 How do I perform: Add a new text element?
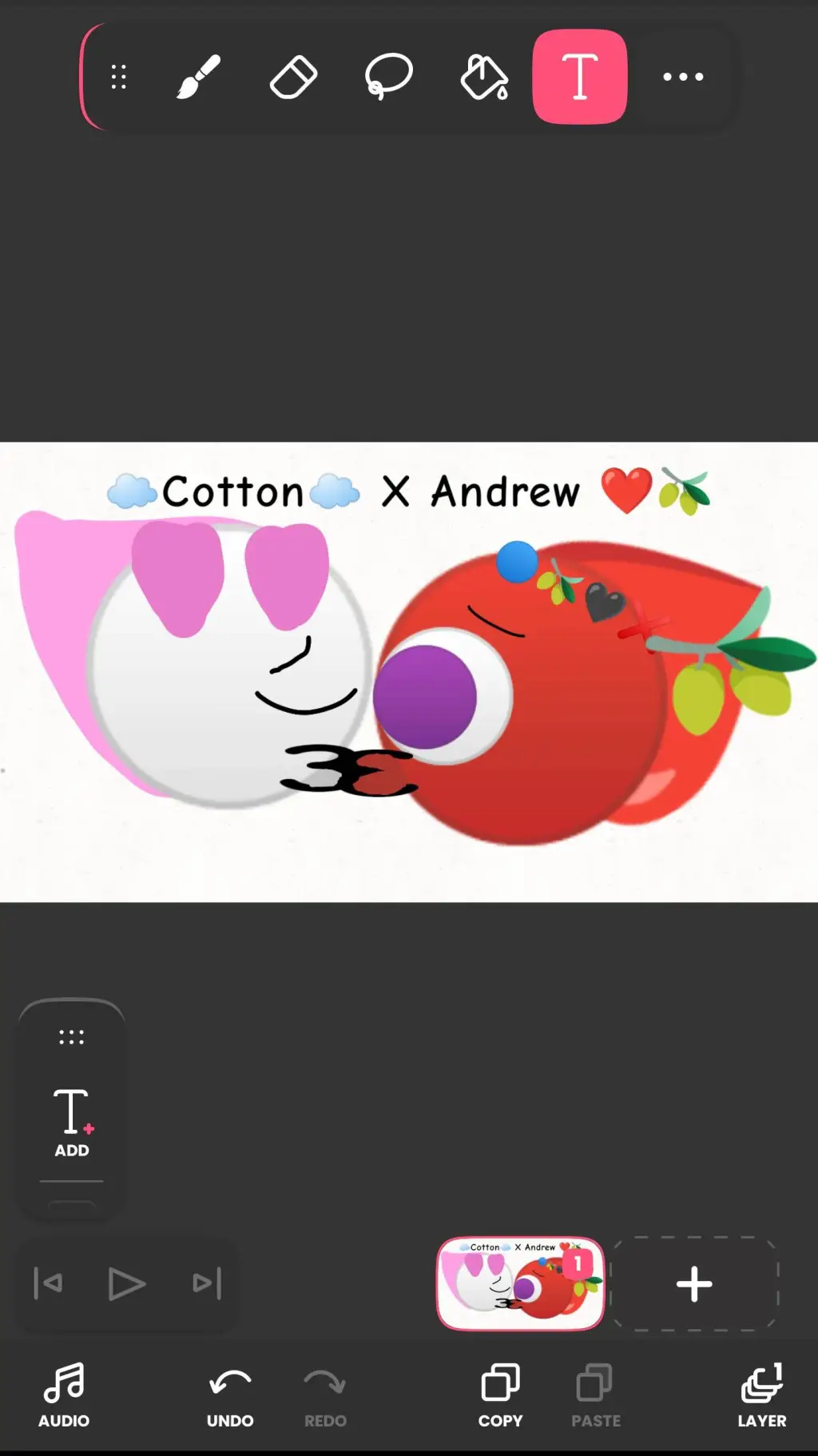point(72,1123)
